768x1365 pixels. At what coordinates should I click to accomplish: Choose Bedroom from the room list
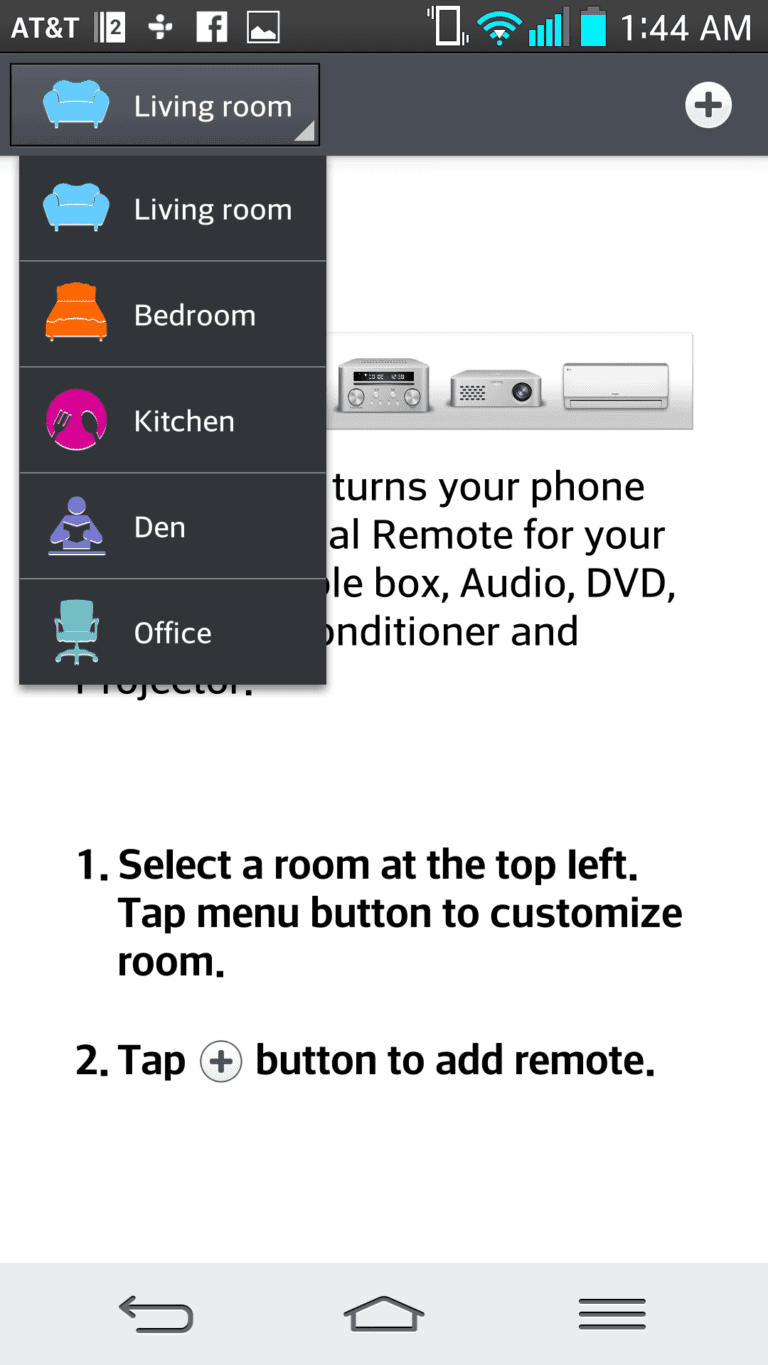pos(173,315)
